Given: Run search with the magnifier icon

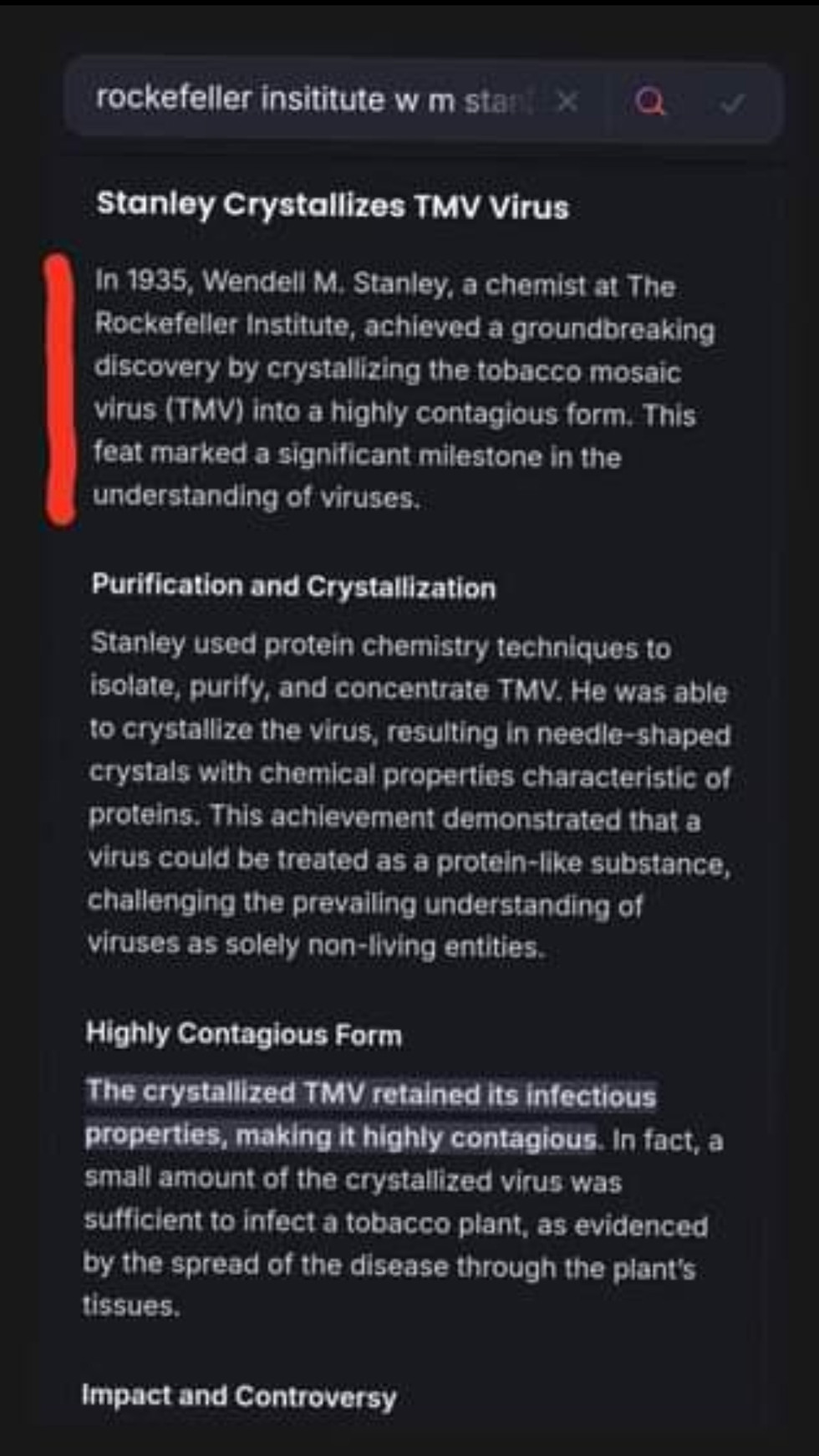Looking at the screenshot, I should [x=650, y=102].
